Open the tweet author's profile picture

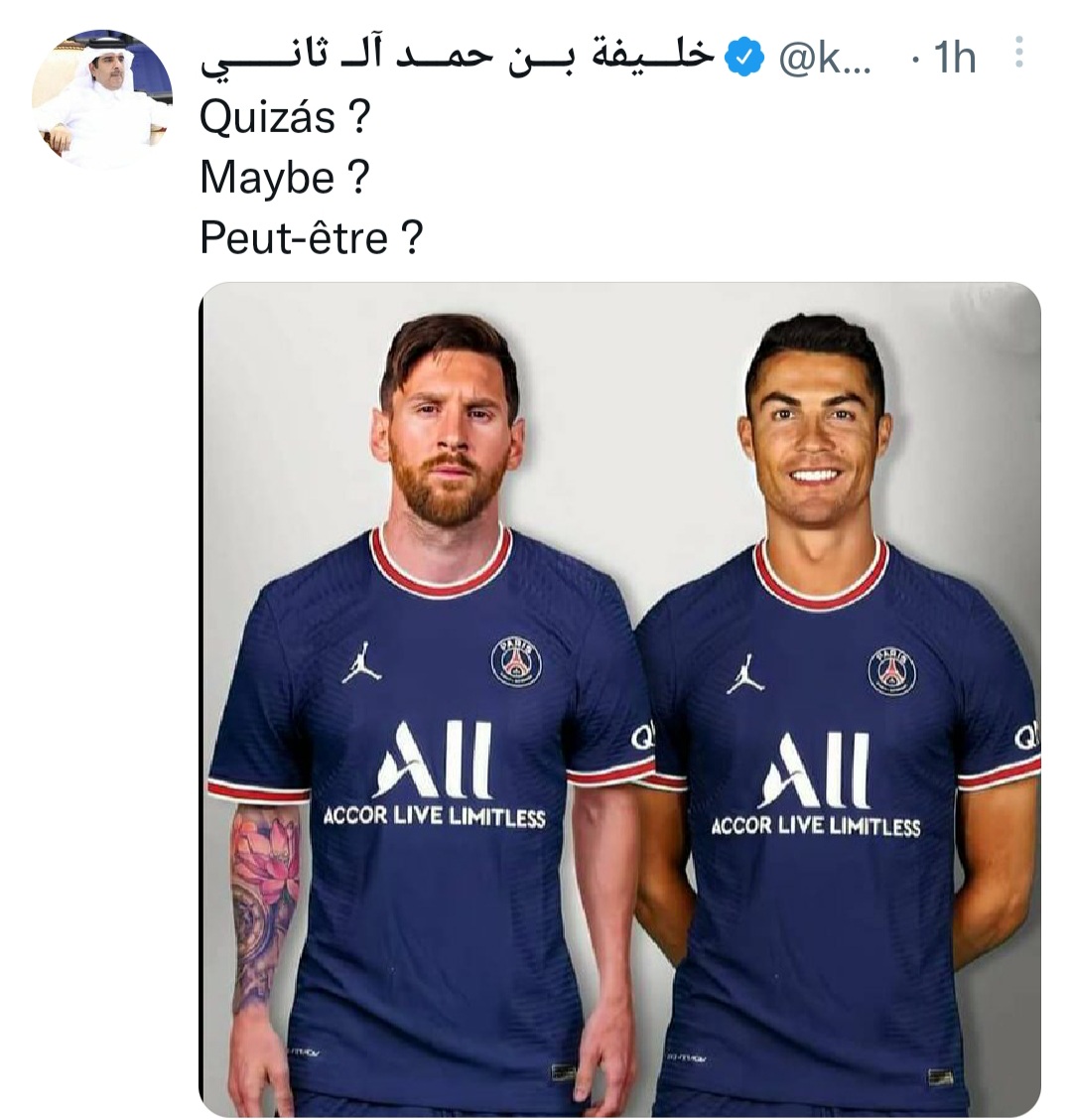point(102,99)
